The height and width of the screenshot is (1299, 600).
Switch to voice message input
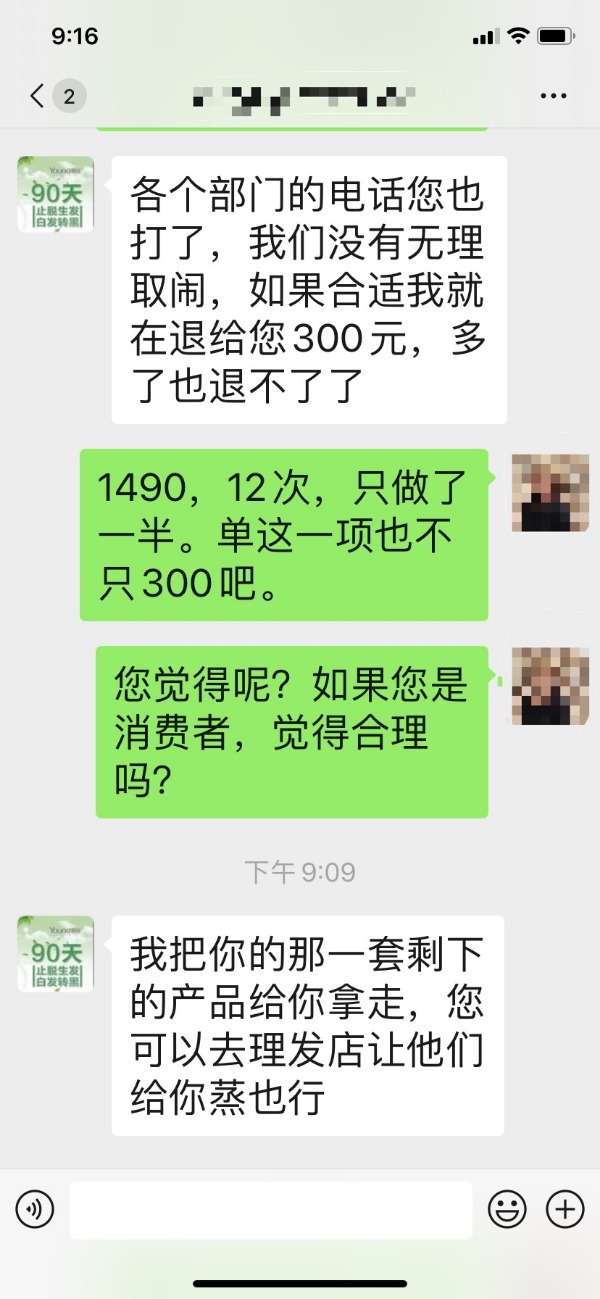click(35, 1210)
